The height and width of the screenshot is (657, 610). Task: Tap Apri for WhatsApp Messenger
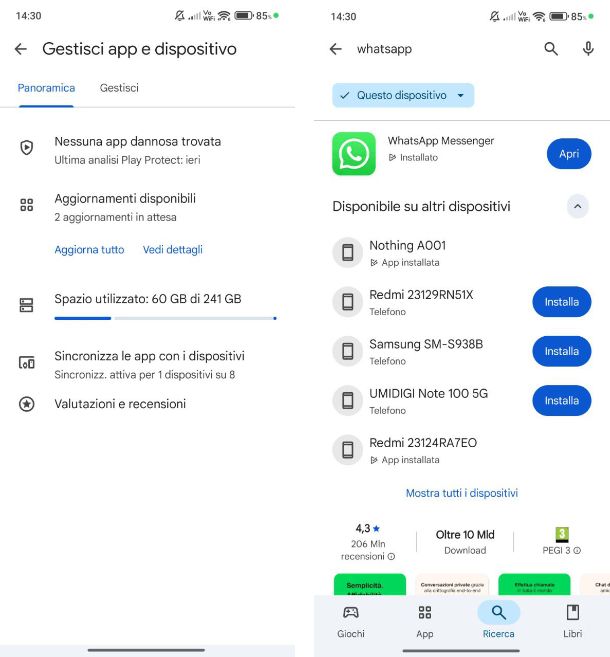pyautogui.click(x=568, y=154)
